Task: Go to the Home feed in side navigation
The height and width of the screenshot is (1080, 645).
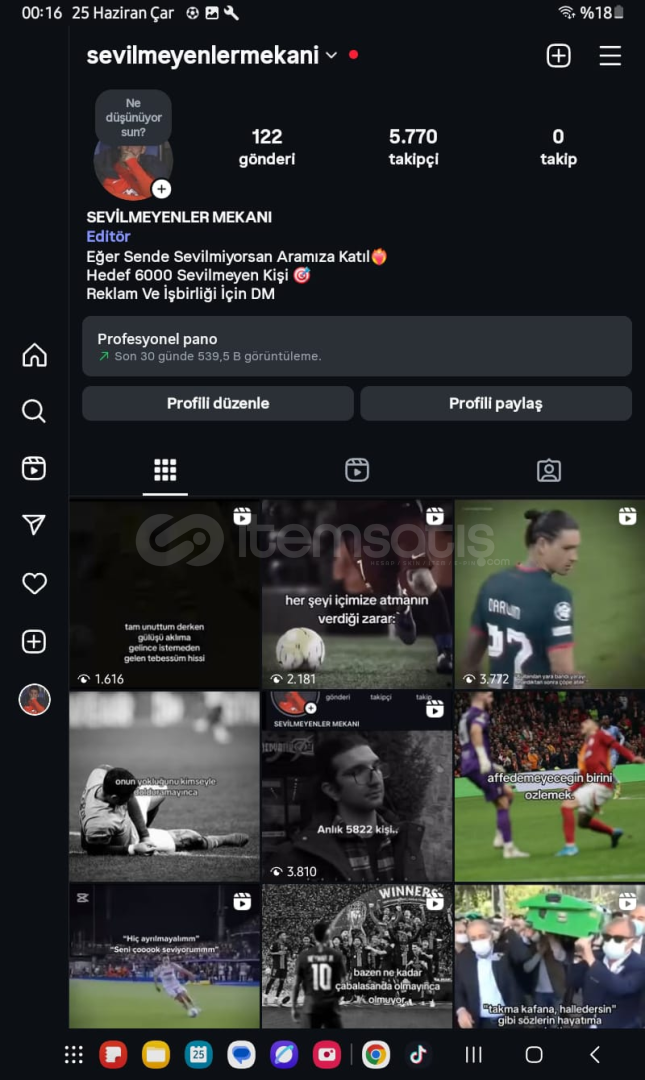Action: [34, 355]
